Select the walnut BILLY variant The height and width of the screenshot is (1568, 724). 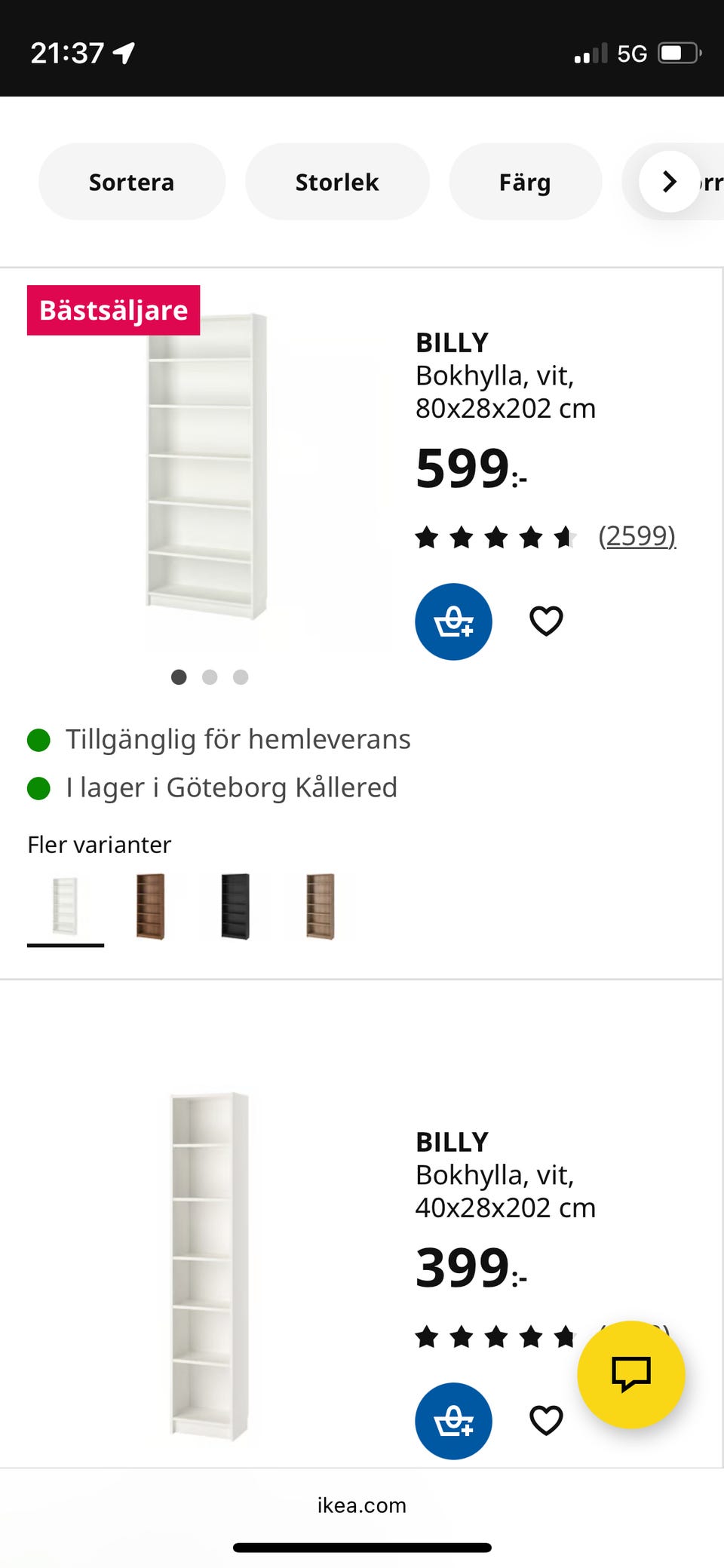319,904
